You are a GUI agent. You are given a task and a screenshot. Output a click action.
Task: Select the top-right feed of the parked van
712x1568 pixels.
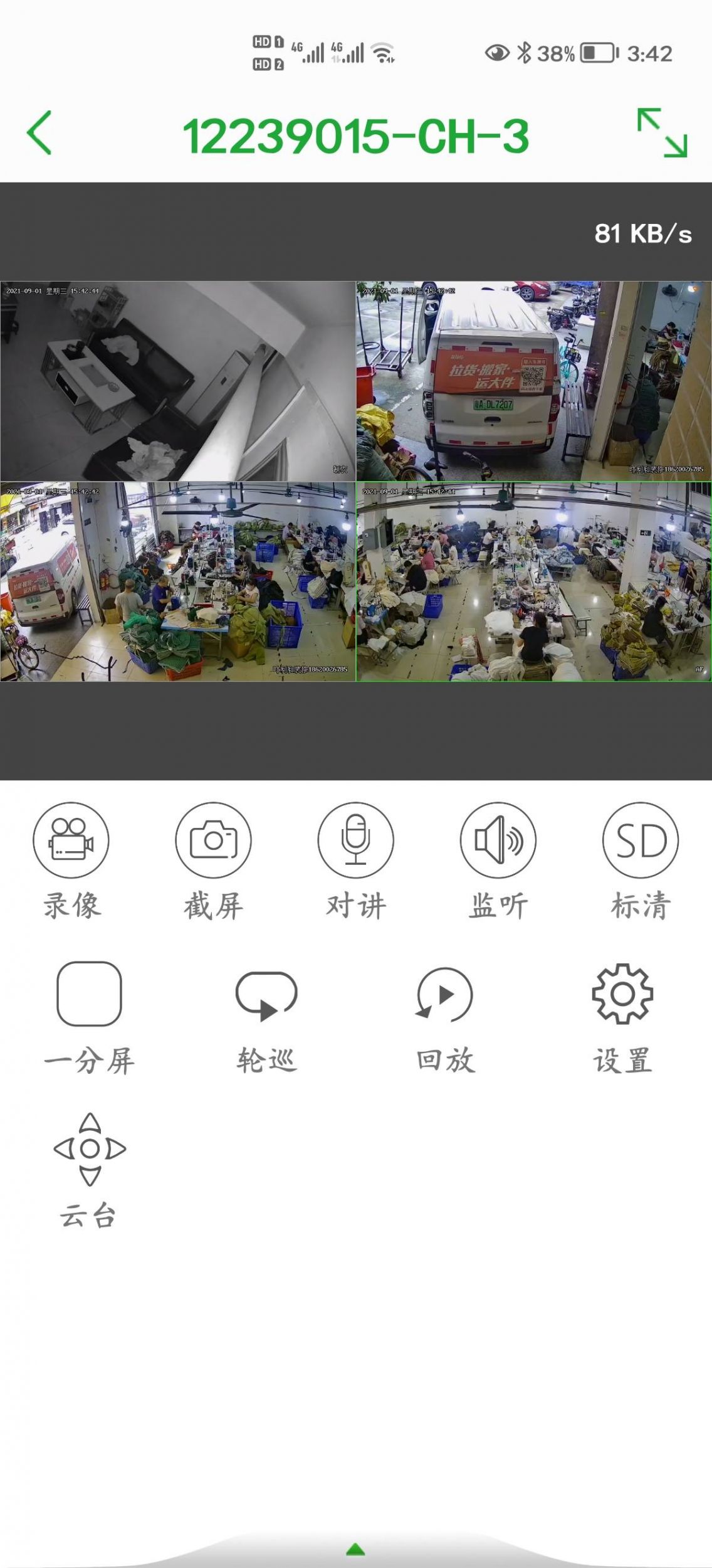pyautogui.click(x=534, y=381)
